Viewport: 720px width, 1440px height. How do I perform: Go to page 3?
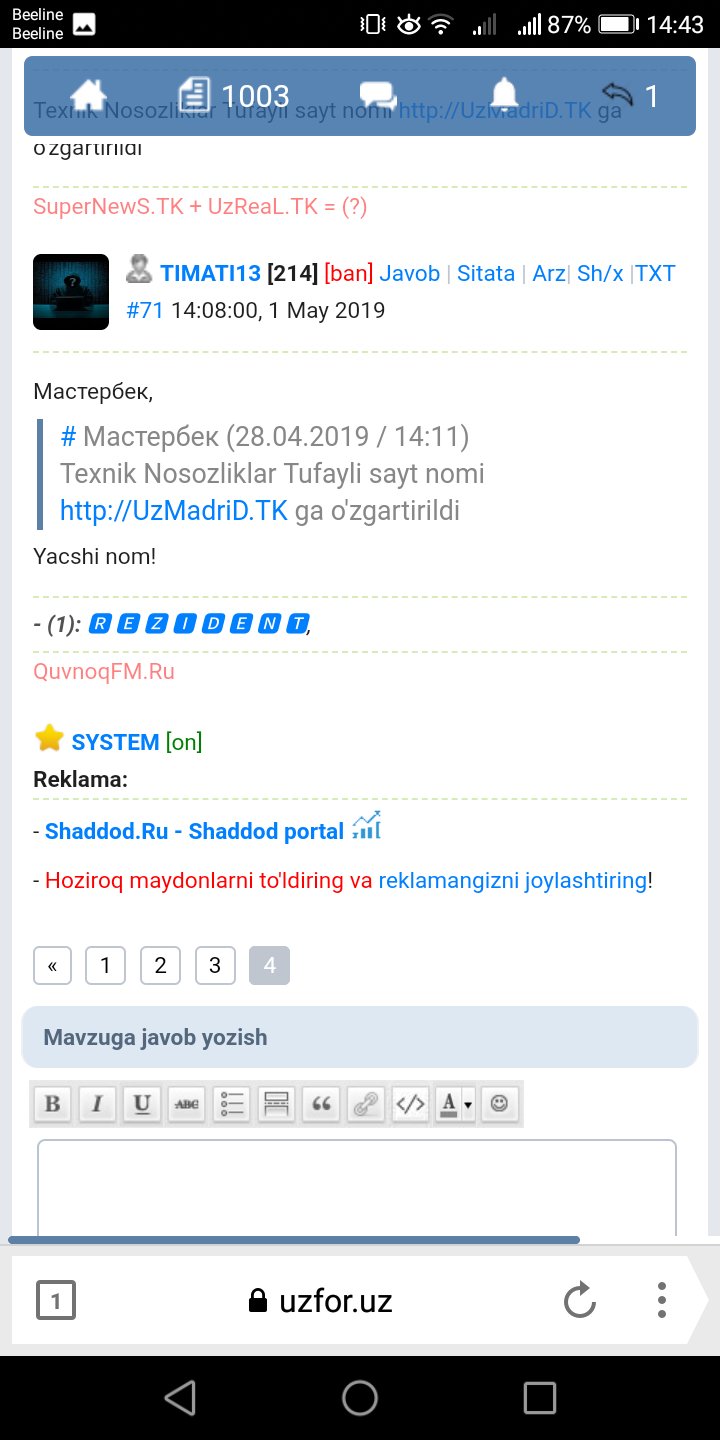pos(215,966)
